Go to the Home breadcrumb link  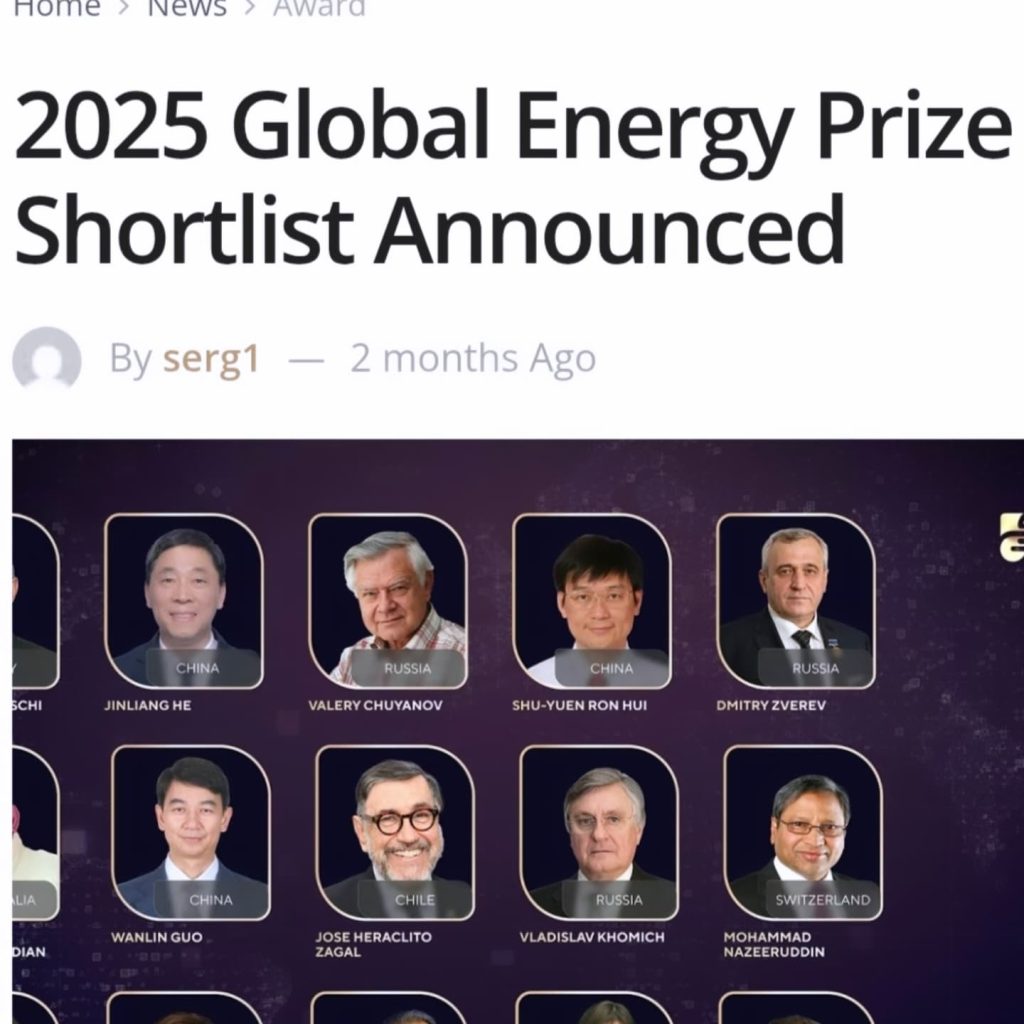click(x=57, y=8)
